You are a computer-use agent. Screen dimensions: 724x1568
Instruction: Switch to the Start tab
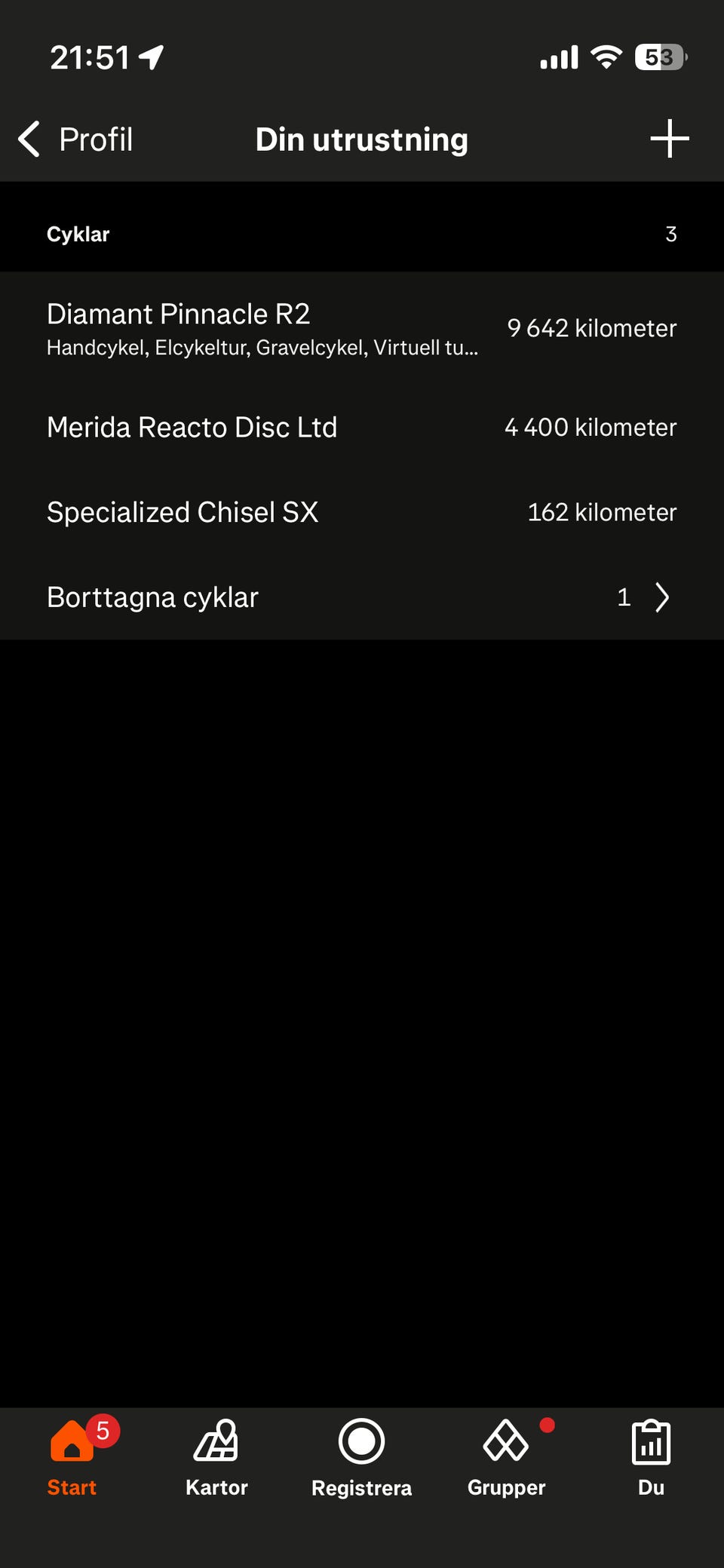point(72,1456)
